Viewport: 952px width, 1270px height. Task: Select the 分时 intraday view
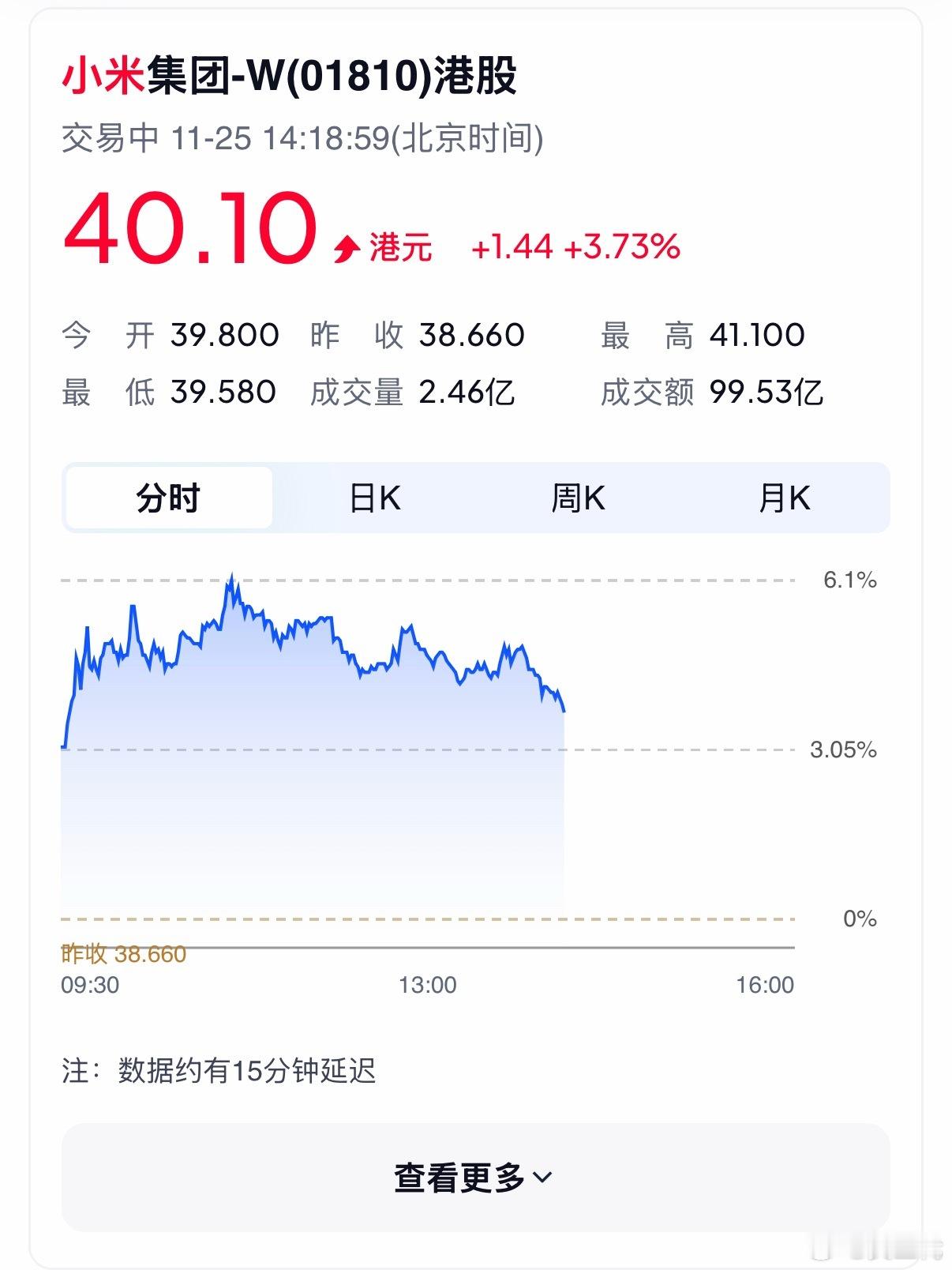(x=168, y=498)
